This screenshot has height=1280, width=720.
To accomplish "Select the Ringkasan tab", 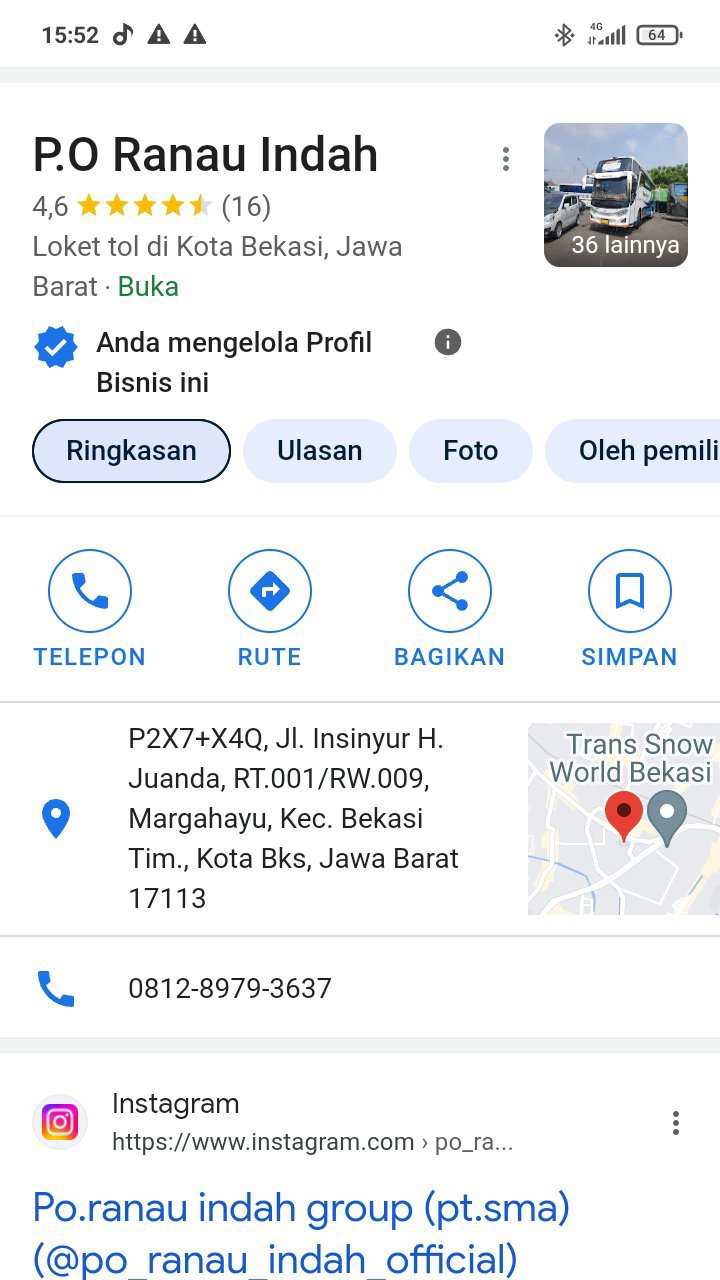I will [x=131, y=451].
